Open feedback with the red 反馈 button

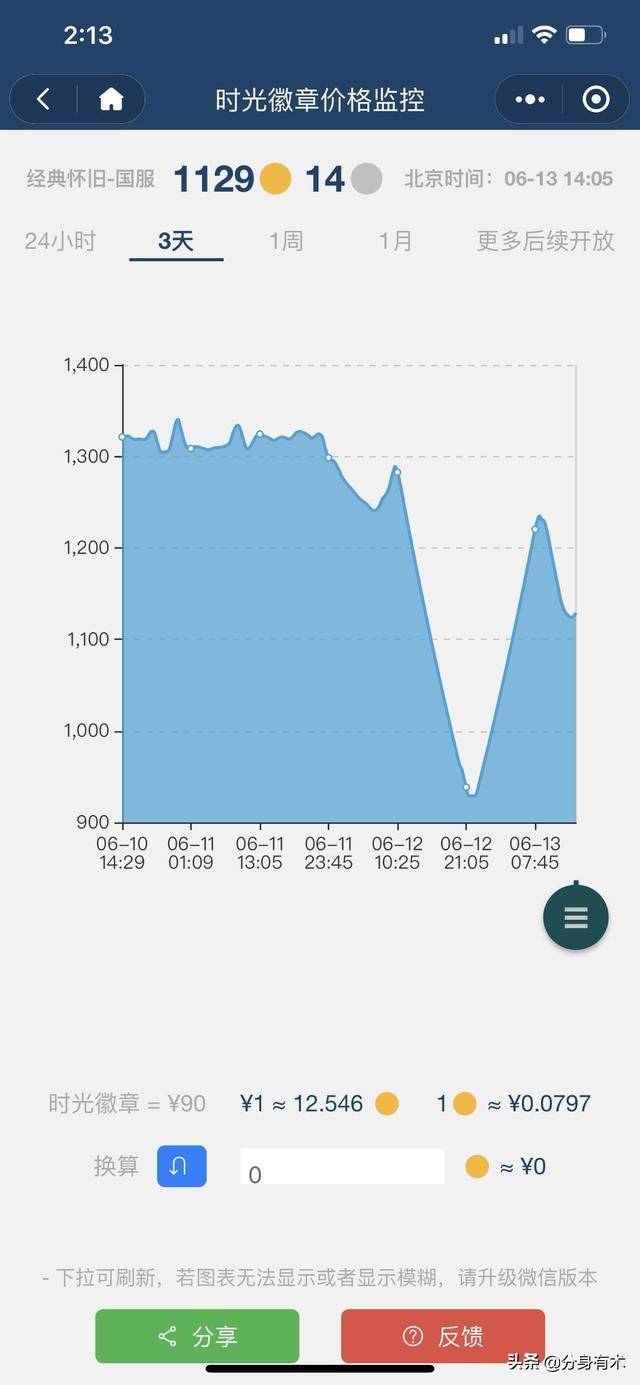(x=443, y=1336)
